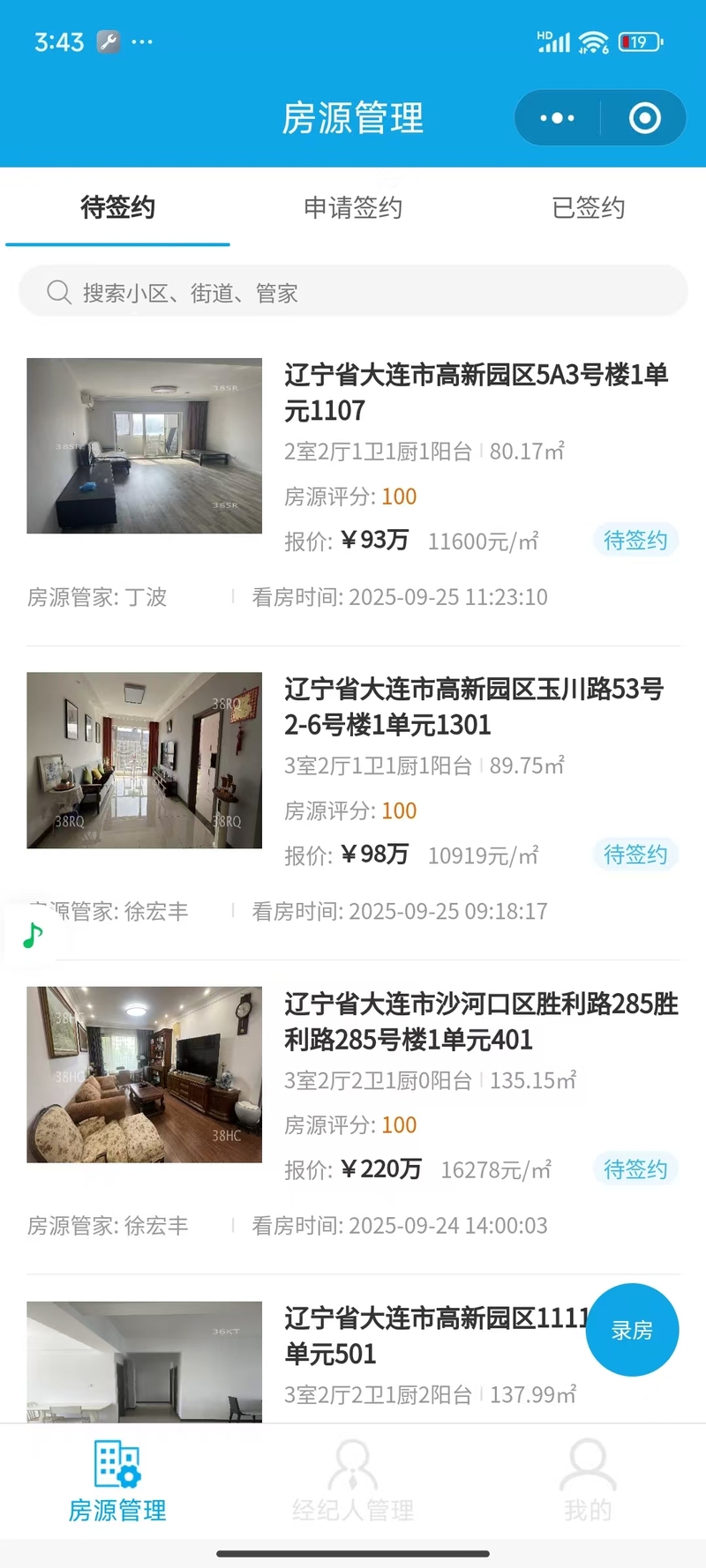
Task: Tap 待签约 tag on the ¥98万 listing
Action: coord(635,854)
